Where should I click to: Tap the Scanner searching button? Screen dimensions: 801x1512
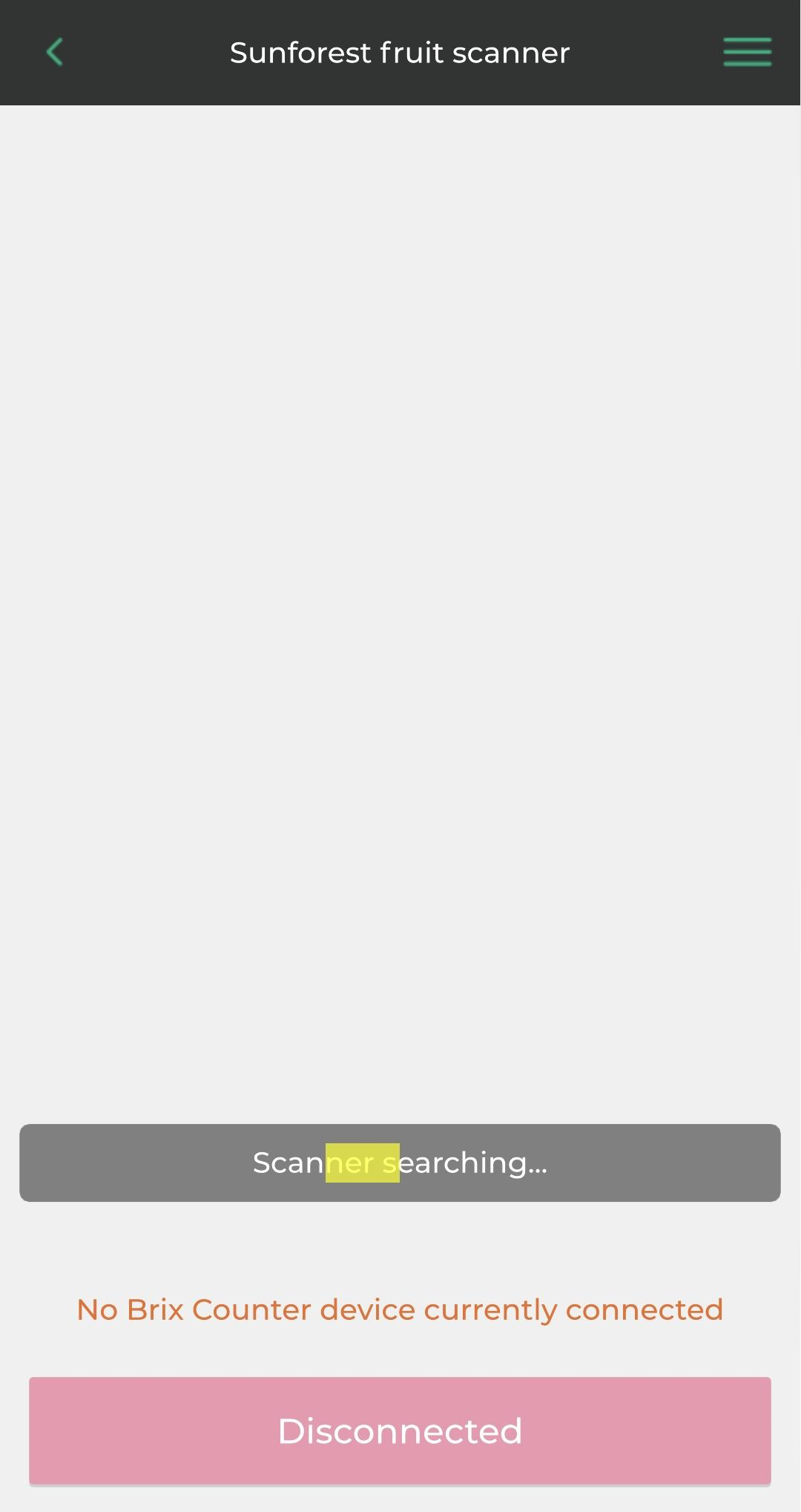[x=400, y=1163]
